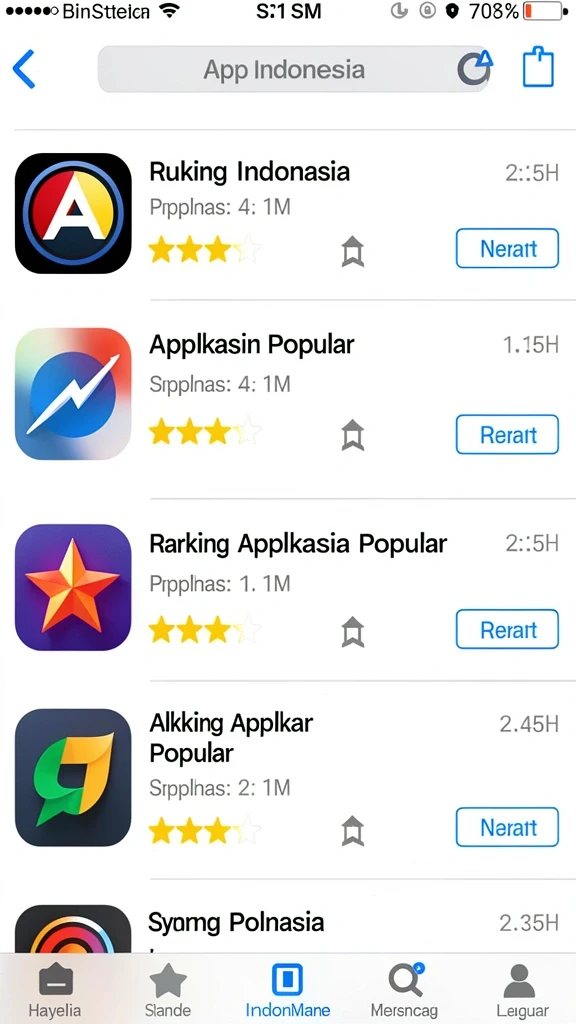This screenshot has height=1024, width=576.
Task: Tap the Nerart button for Ruking Indonasia
Action: pyautogui.click(x=507, y=248)
